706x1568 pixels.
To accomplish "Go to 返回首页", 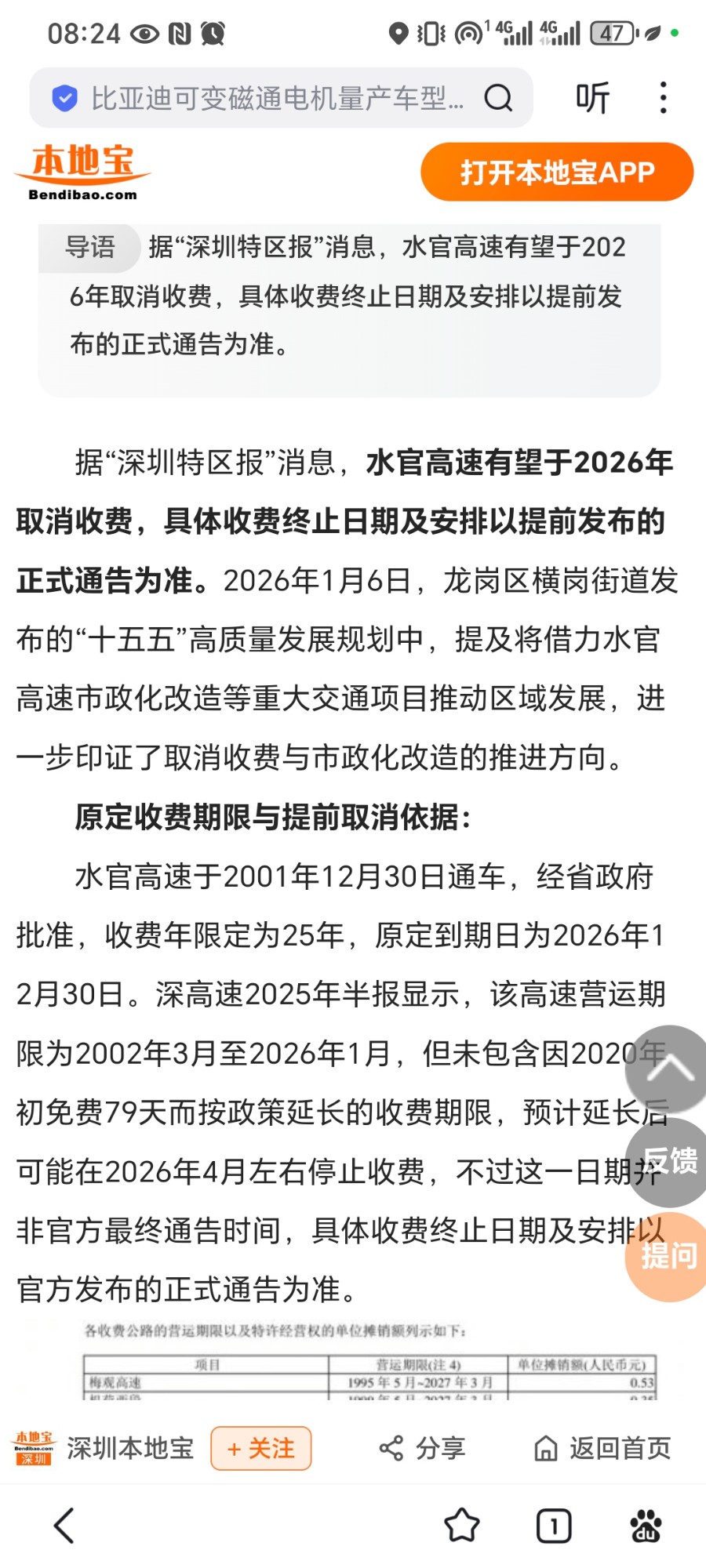I will coord(602,1448).
